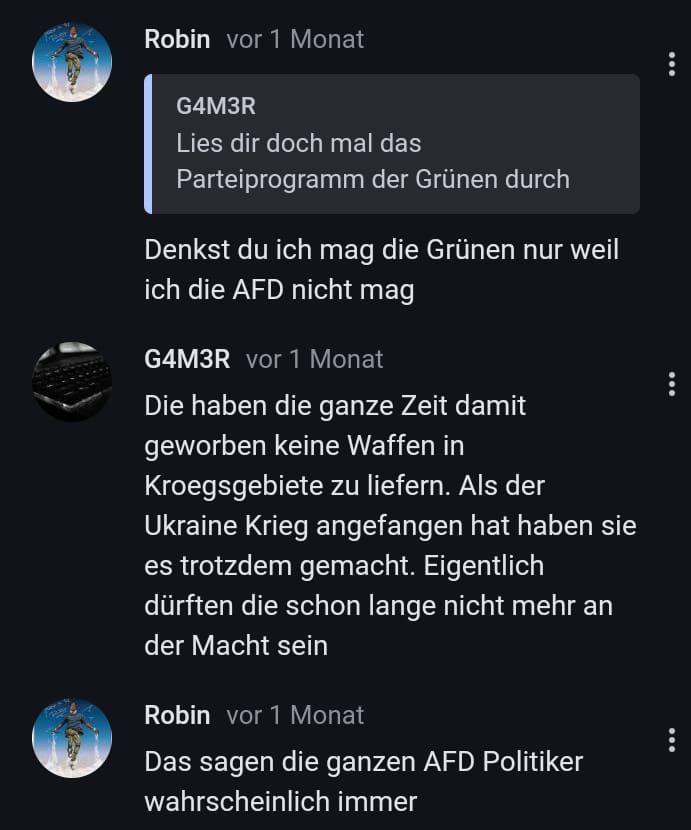The height and width of the screenshot is (830, 691).
Task: Open options for Robin's "Das sagen die ganzen" comment
Action: (671, 740)
